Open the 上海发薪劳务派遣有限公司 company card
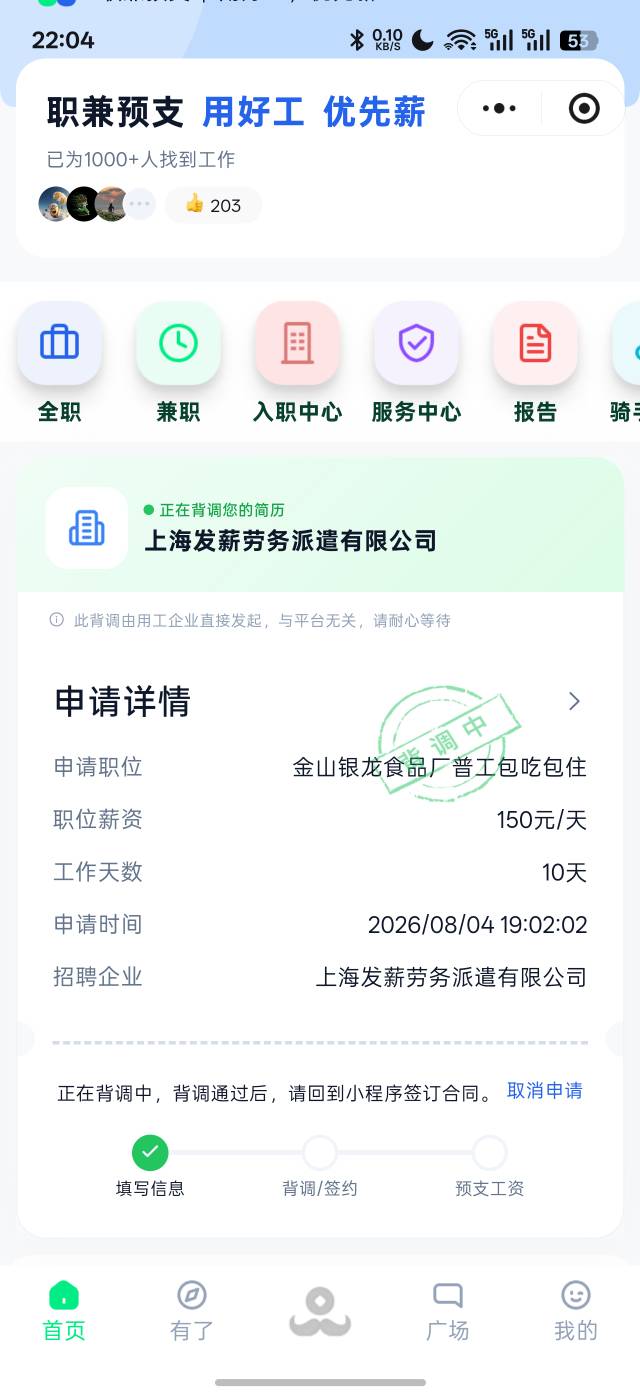 click(320, 528)
